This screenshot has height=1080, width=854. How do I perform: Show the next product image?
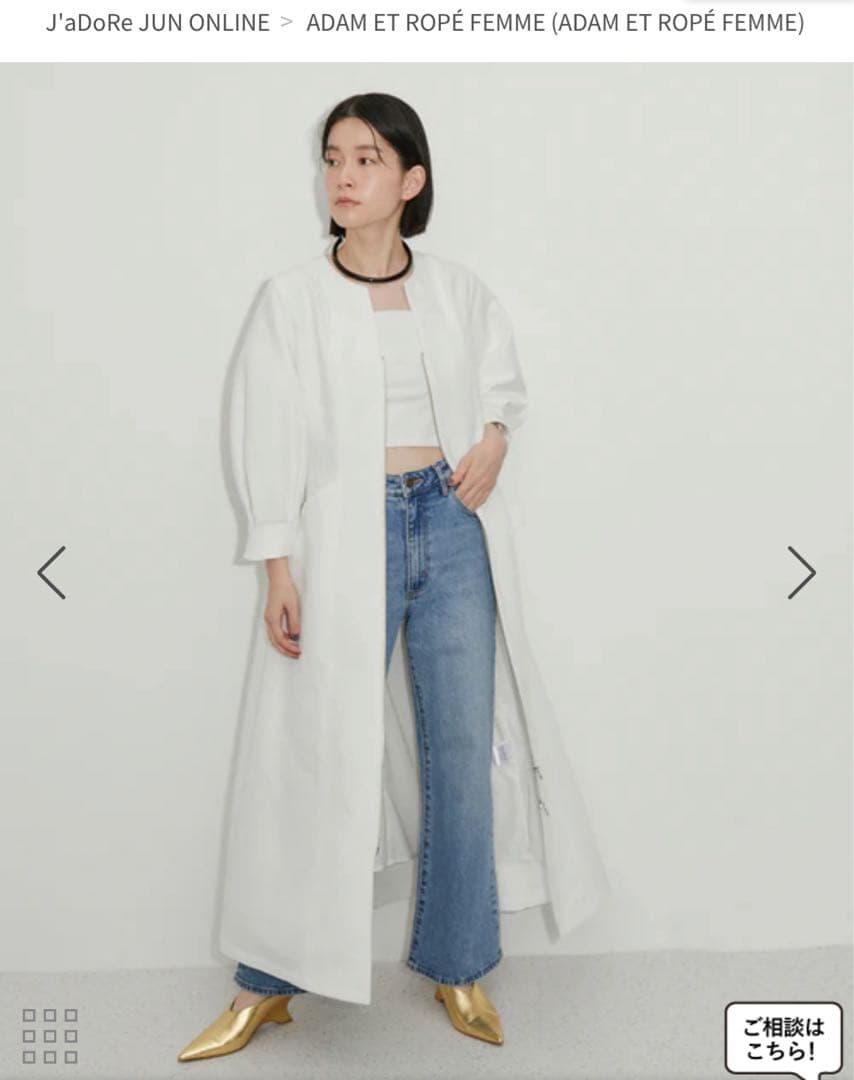[801, 573]
